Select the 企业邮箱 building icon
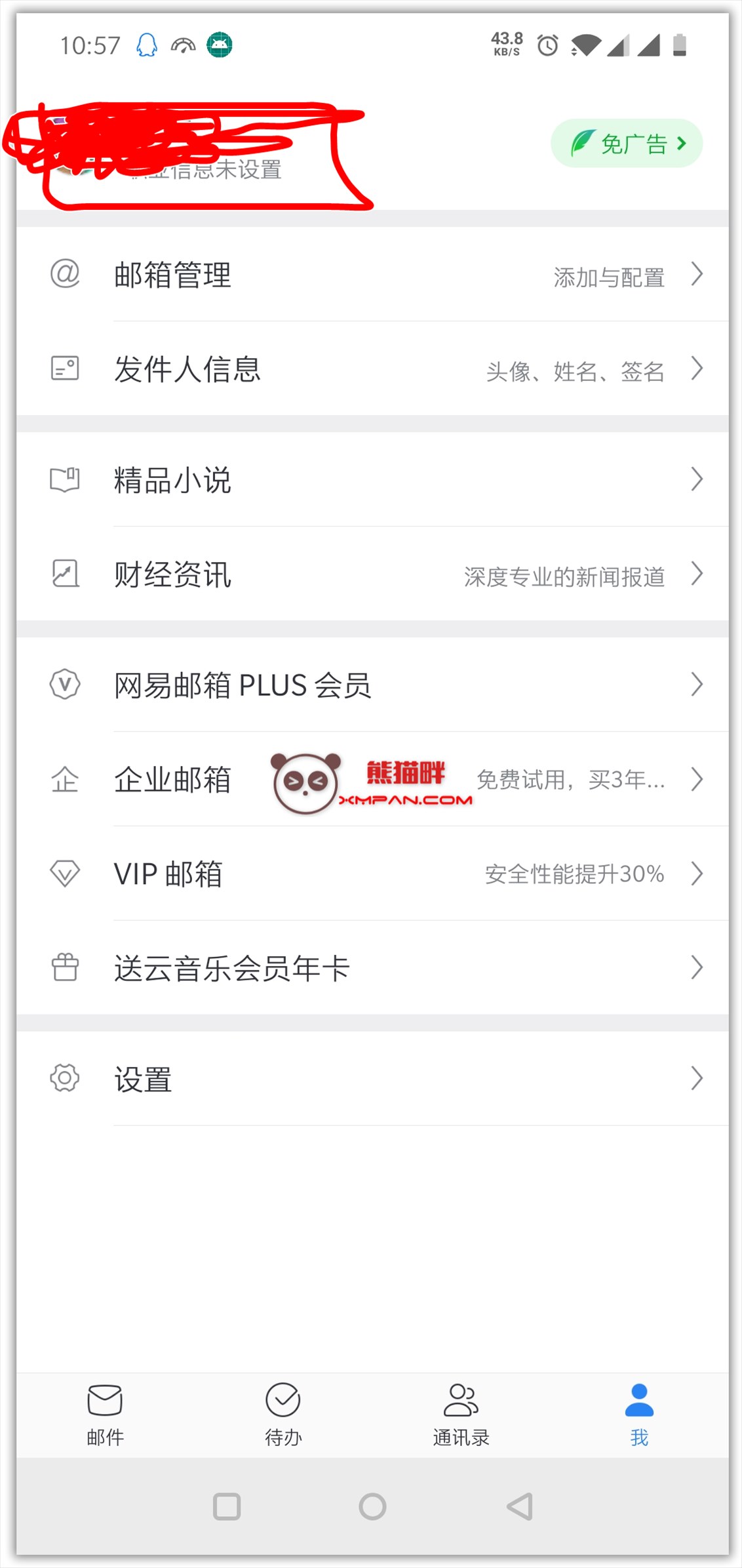 tap(65, 779)
